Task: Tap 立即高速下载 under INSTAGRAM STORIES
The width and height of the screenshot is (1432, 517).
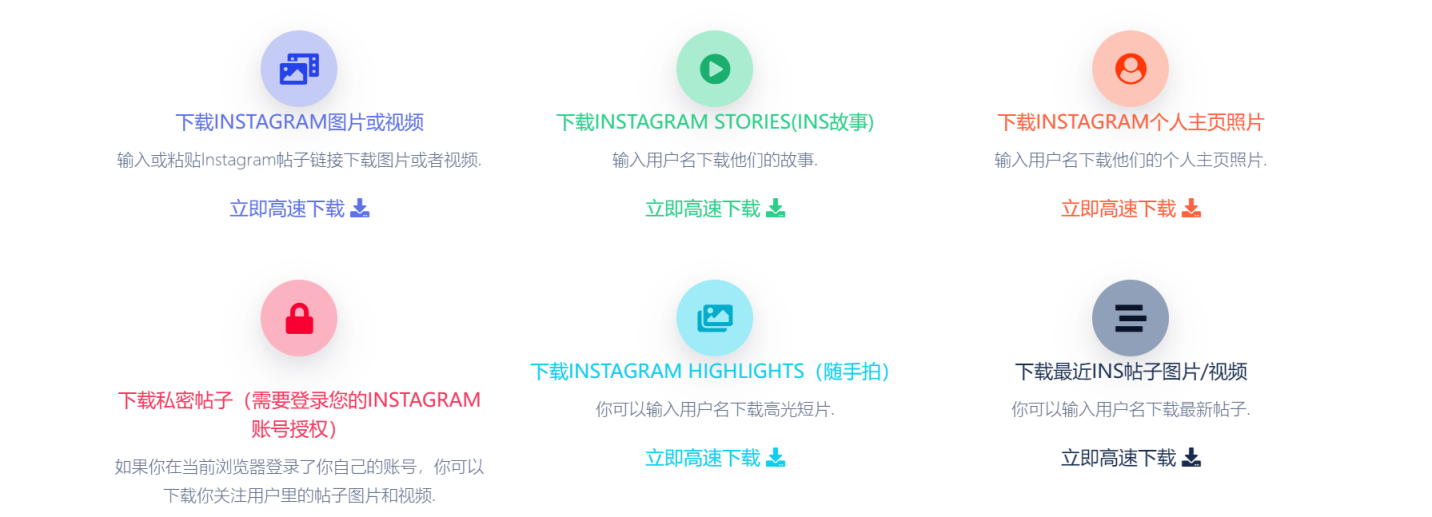Action: click(x=714, y=209)
